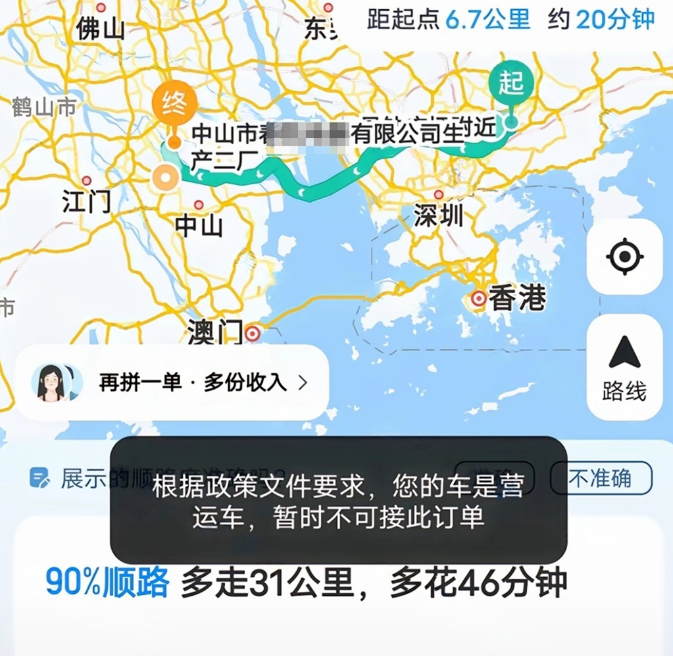
Task: Open the 路线 route button
Action: point(624,368)
